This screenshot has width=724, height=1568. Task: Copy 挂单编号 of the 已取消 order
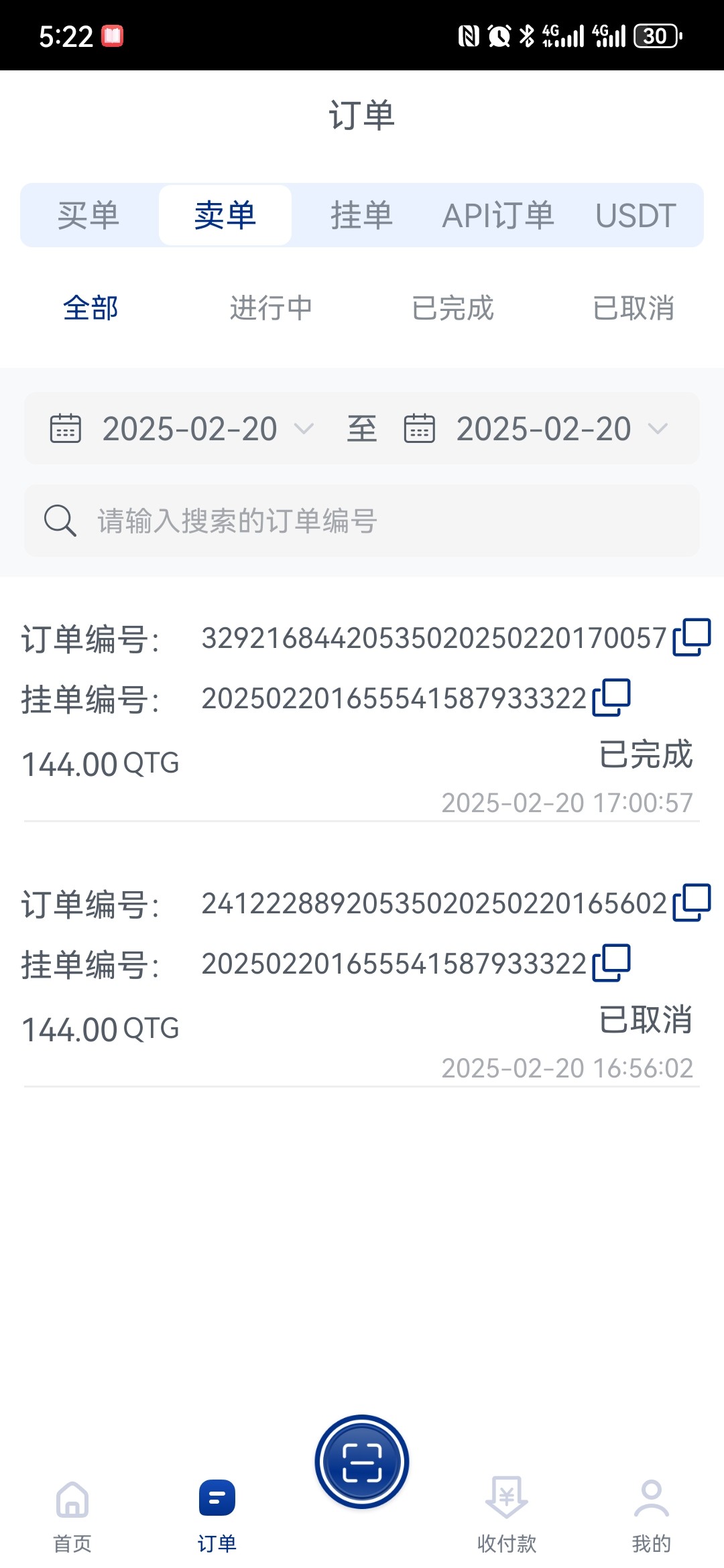click(611, 963)
